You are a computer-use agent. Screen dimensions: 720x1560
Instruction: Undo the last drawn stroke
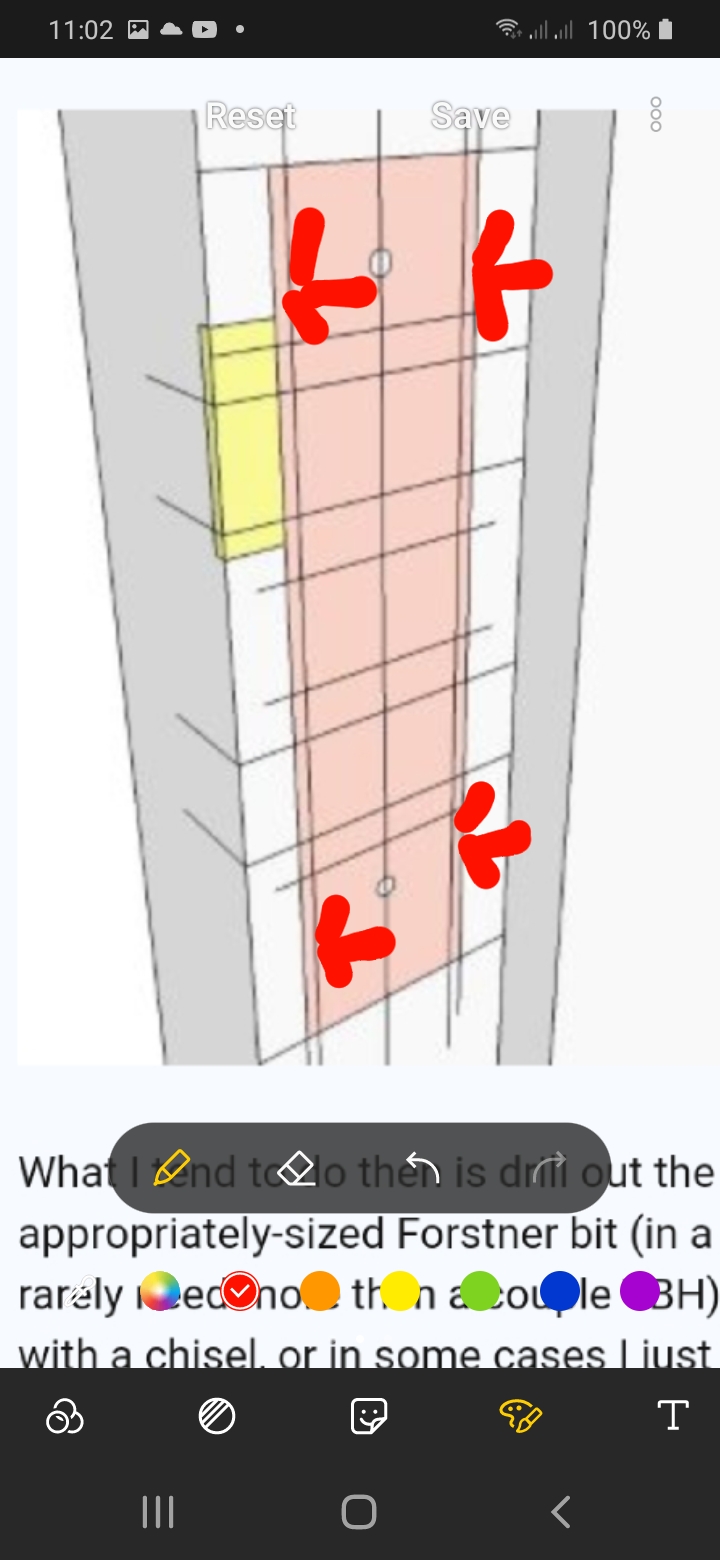pyautogui.click(x=422, y=1167)
